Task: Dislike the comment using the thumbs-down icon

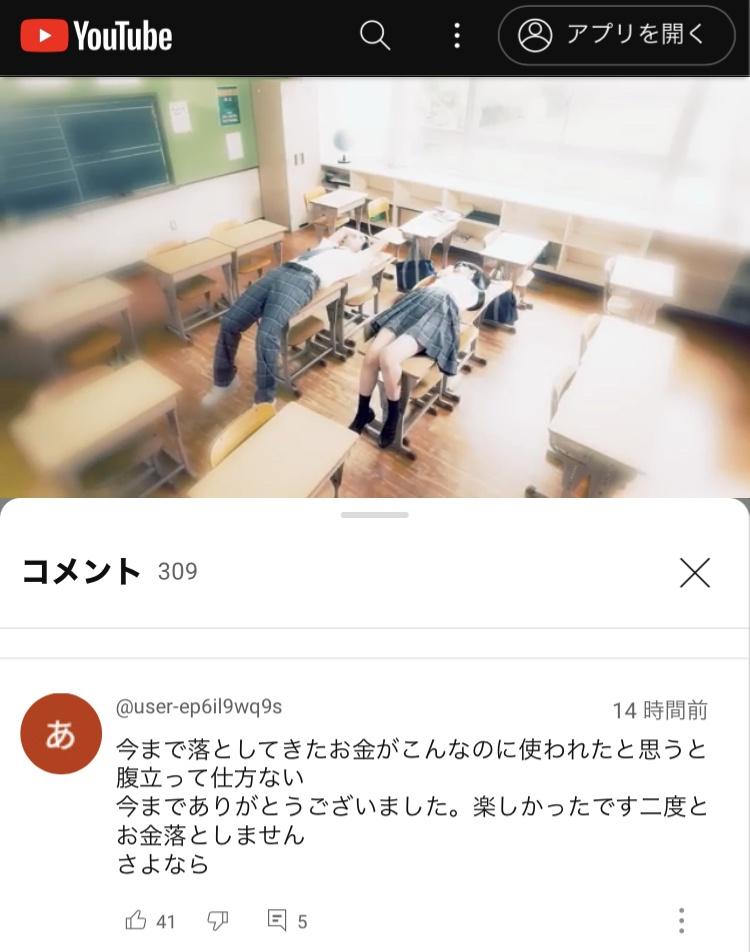Action: point(218,920)
